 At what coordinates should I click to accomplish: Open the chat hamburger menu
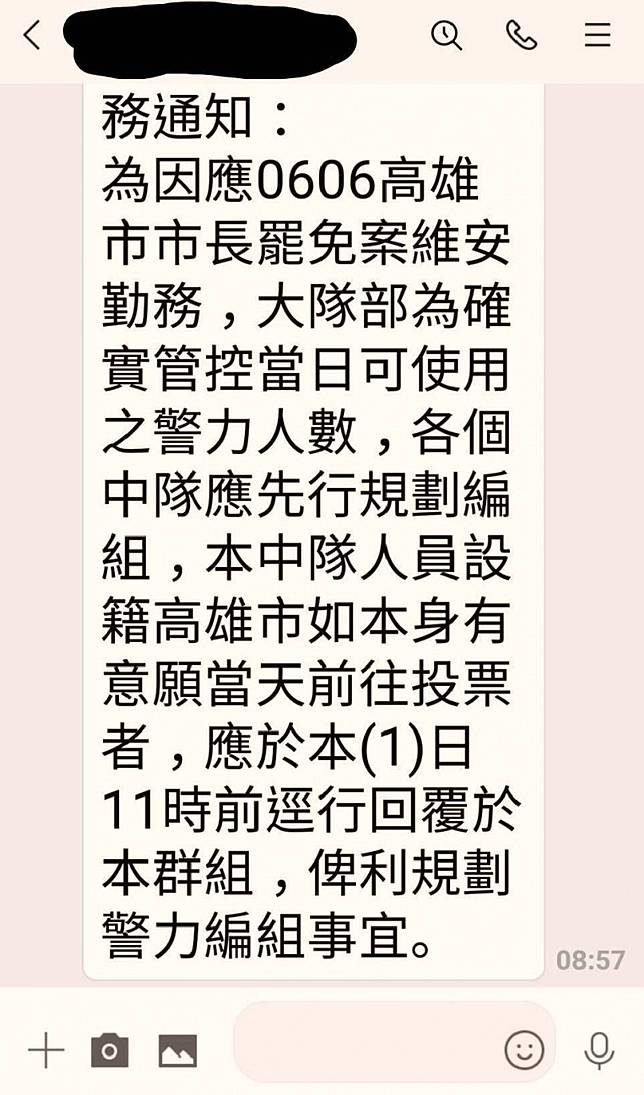[597, 36]
